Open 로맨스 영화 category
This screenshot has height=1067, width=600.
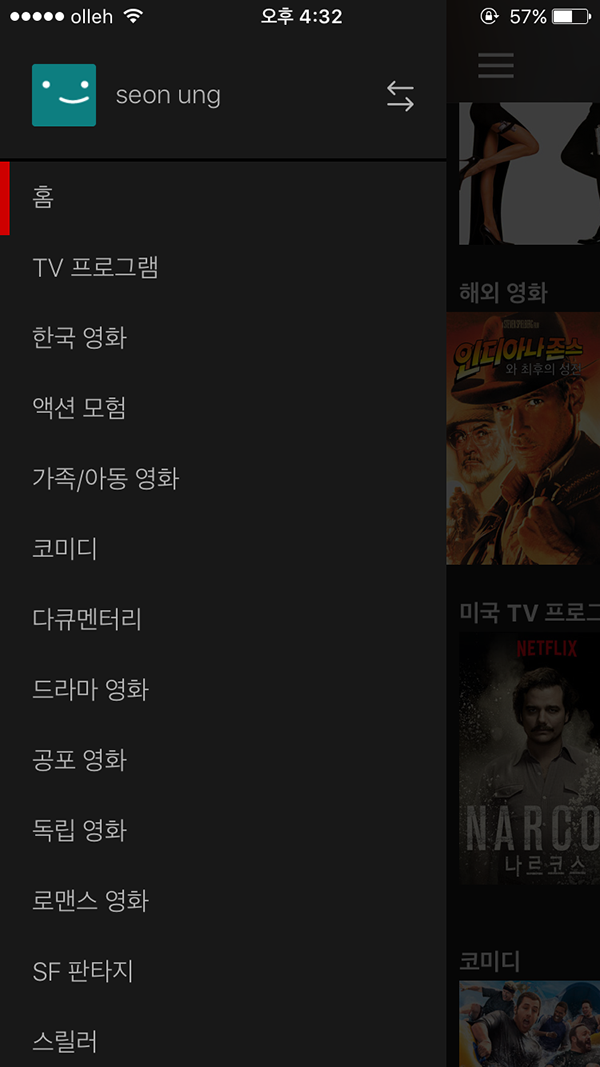click(x=90, y=901)
